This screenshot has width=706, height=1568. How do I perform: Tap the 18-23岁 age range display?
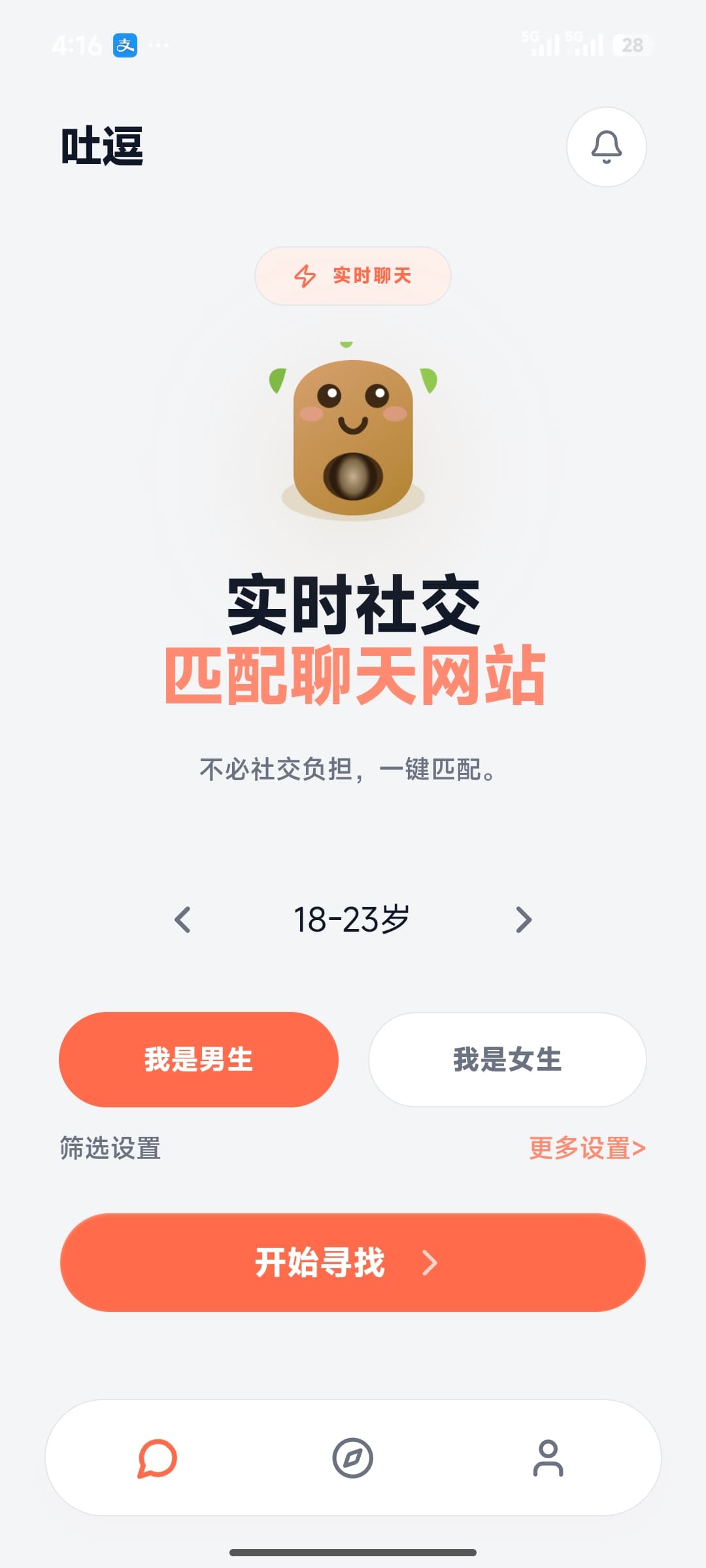(x=353, y=919)
